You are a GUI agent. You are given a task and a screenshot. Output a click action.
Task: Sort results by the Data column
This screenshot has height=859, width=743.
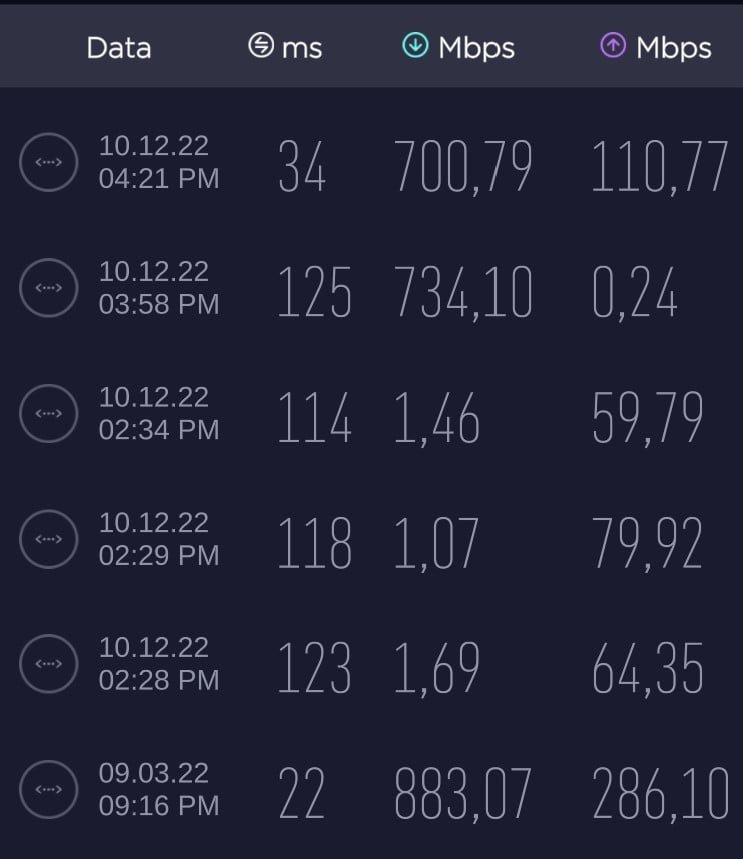tap(119, 47)
